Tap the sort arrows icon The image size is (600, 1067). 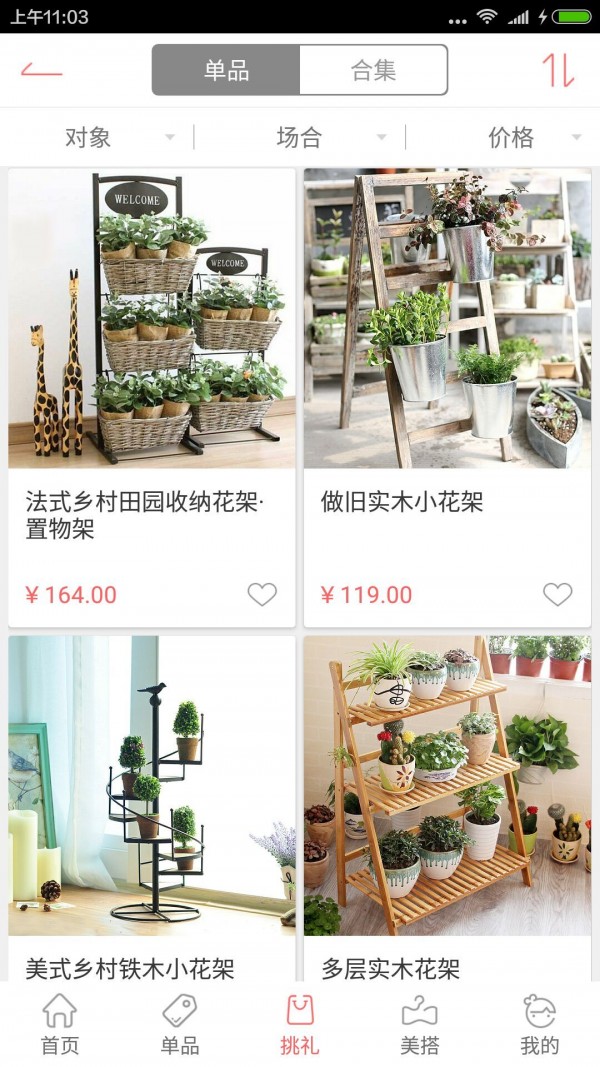558,70
